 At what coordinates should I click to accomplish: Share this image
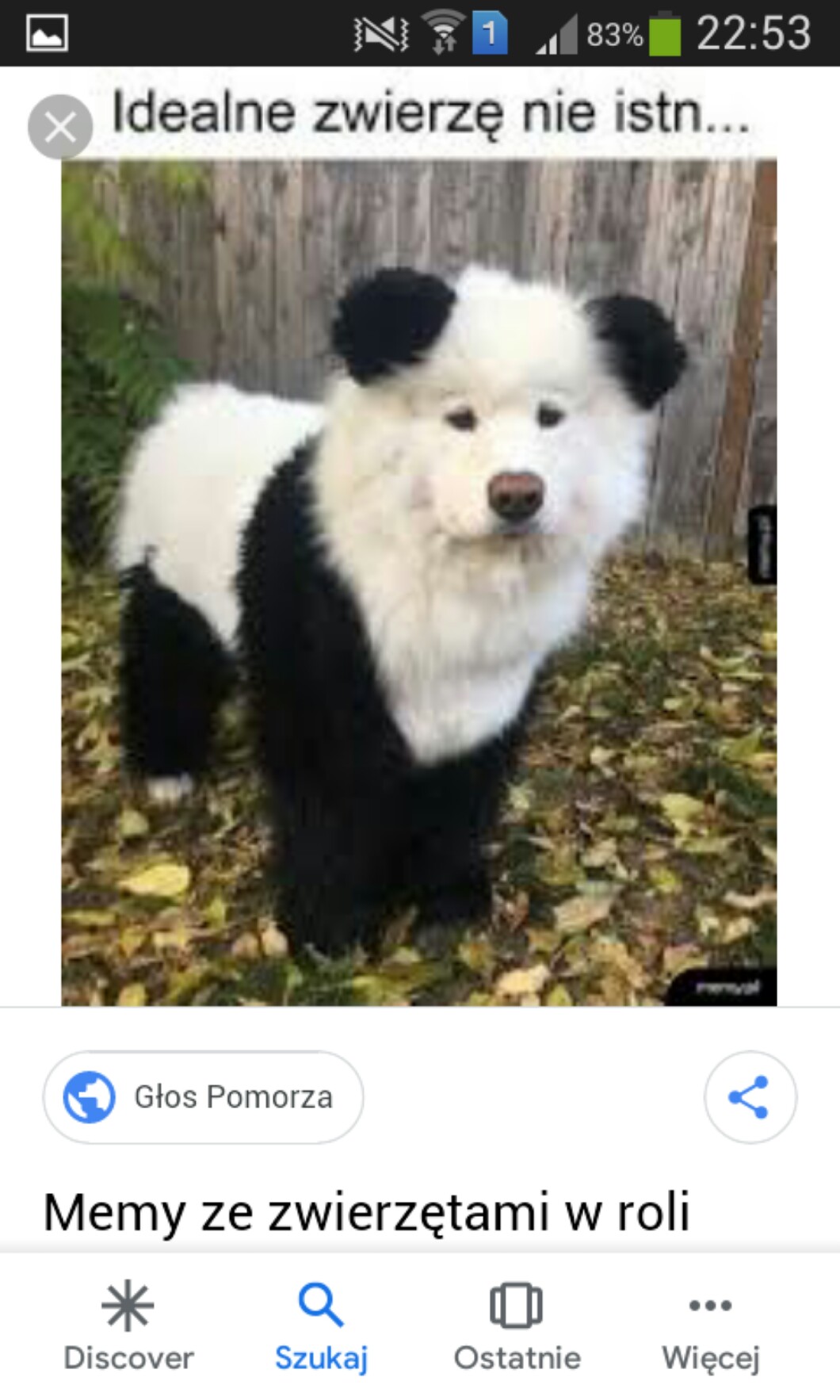coord(750,1097)
